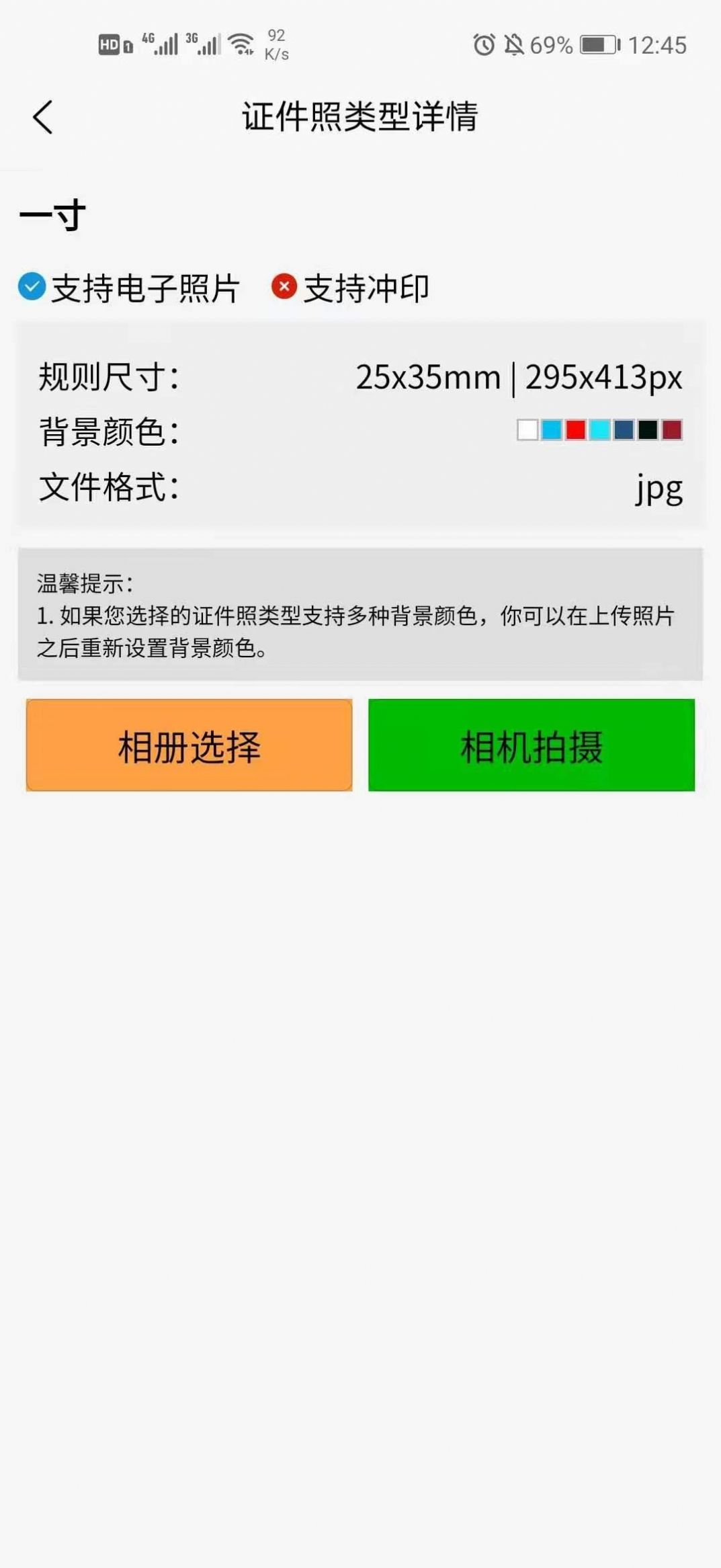Select the red background color swatch

tap(575, 429)
